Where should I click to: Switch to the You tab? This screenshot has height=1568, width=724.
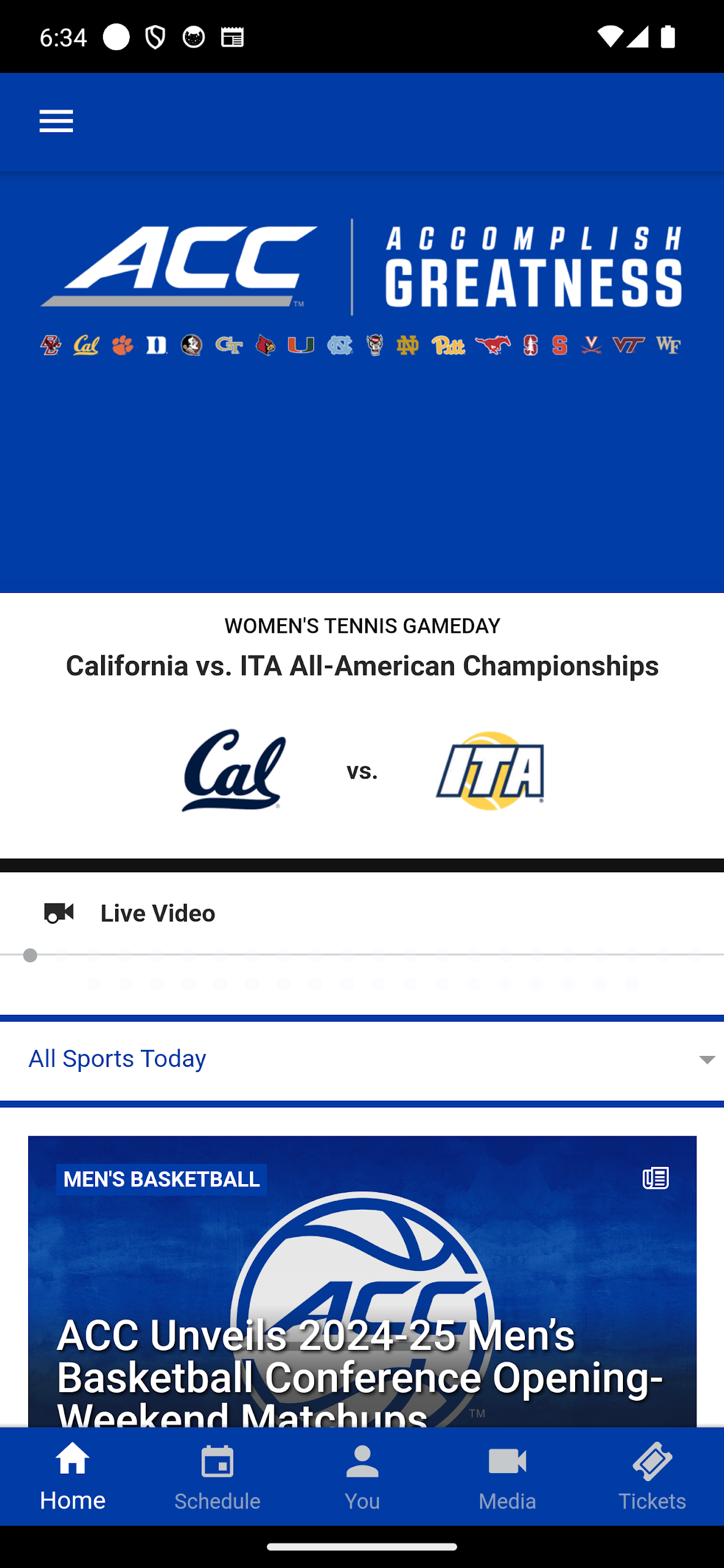click(362, 1476)
